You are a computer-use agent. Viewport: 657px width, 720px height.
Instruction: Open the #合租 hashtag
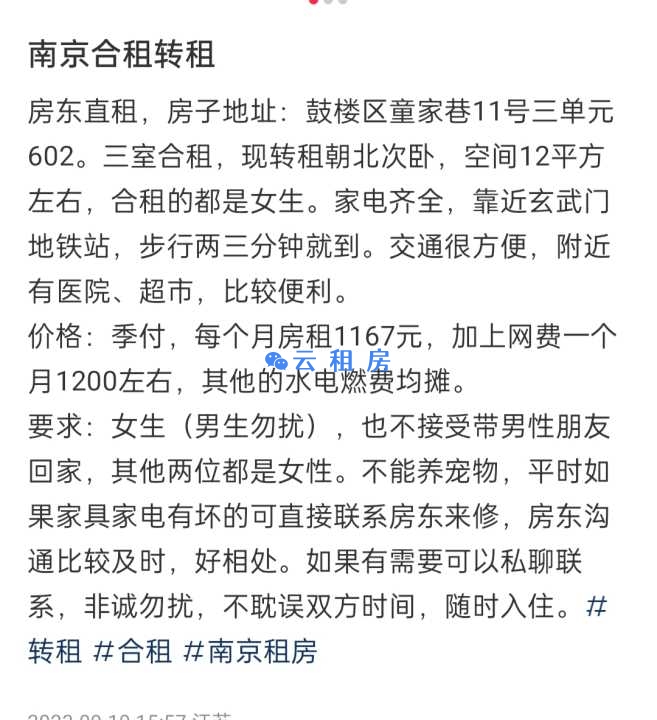pos(132,652)
